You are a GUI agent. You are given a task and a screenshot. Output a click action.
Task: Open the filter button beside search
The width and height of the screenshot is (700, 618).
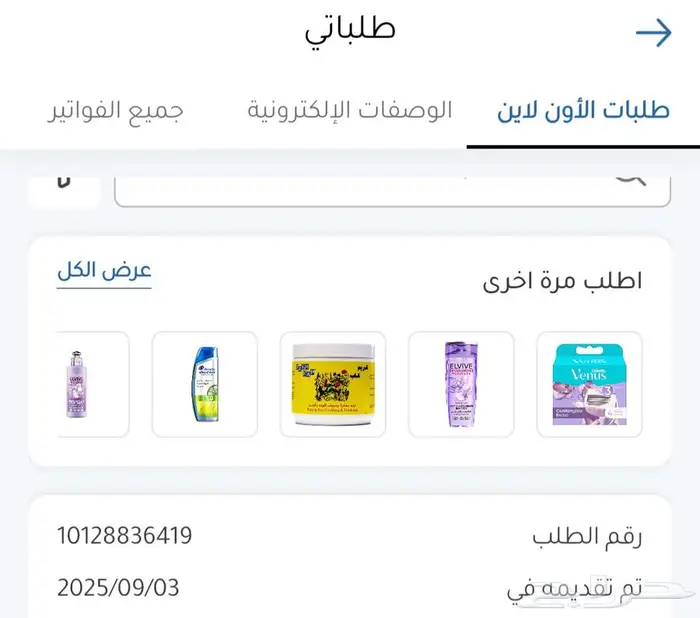[x=65, y=186]
